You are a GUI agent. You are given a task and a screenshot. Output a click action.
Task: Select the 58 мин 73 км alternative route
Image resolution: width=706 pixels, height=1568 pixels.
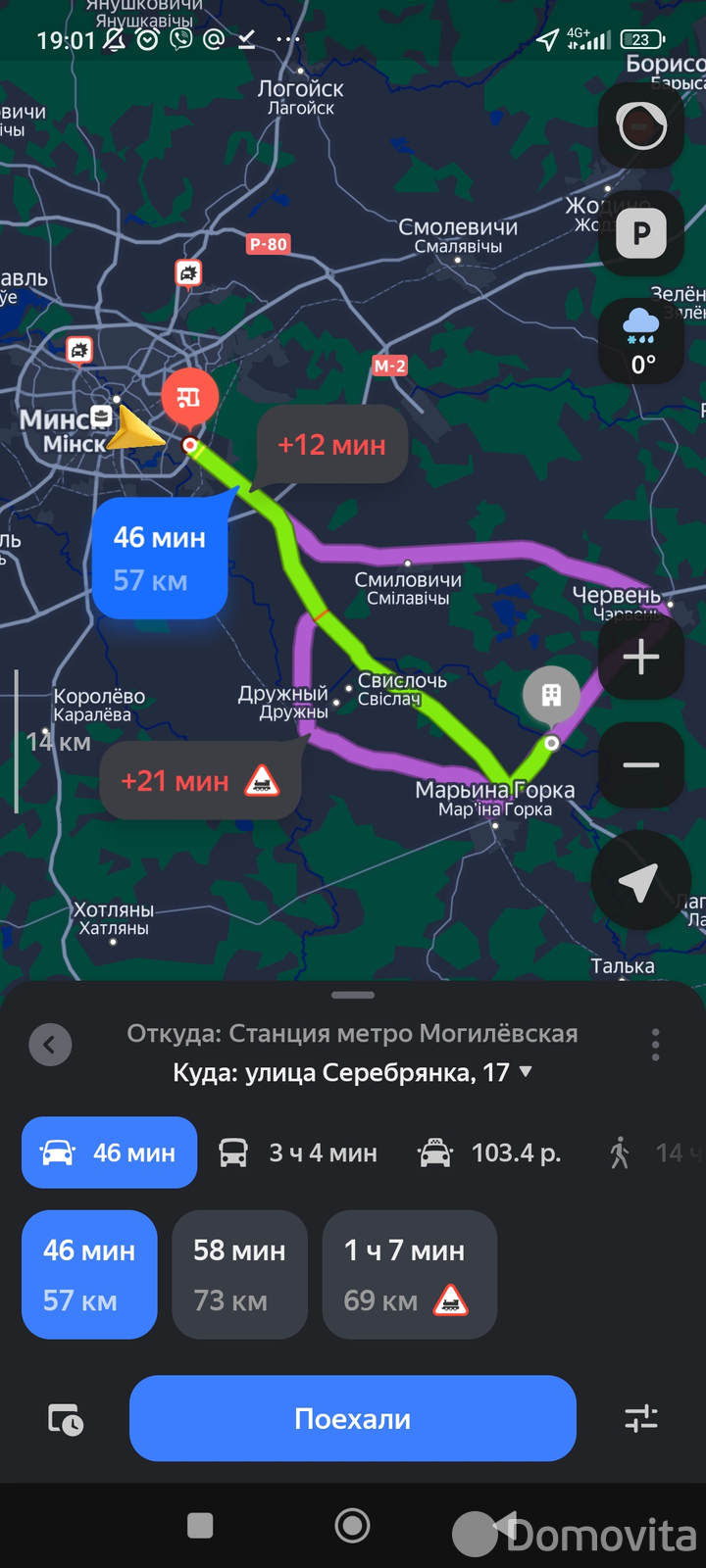point(239,1274)
